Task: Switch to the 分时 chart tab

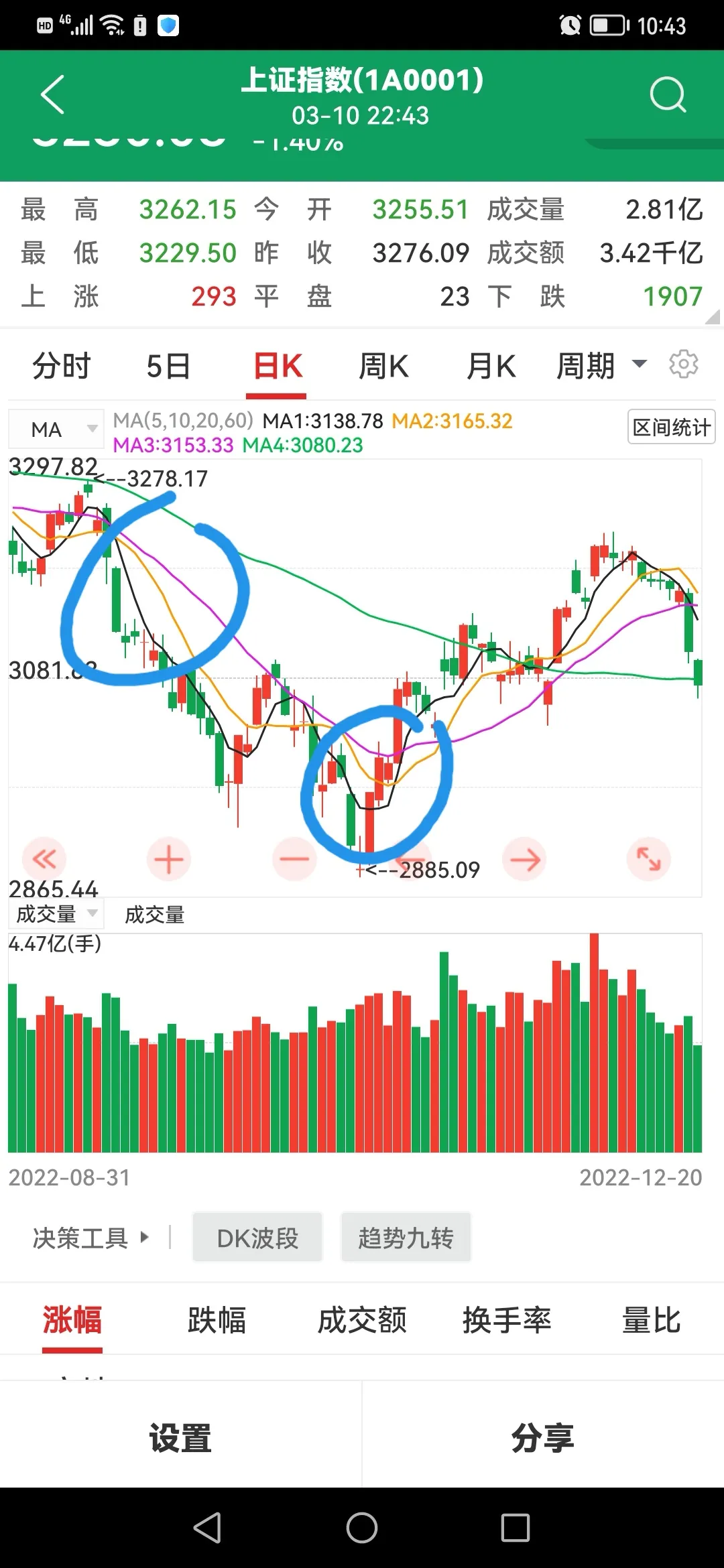Action: [62, 367]
